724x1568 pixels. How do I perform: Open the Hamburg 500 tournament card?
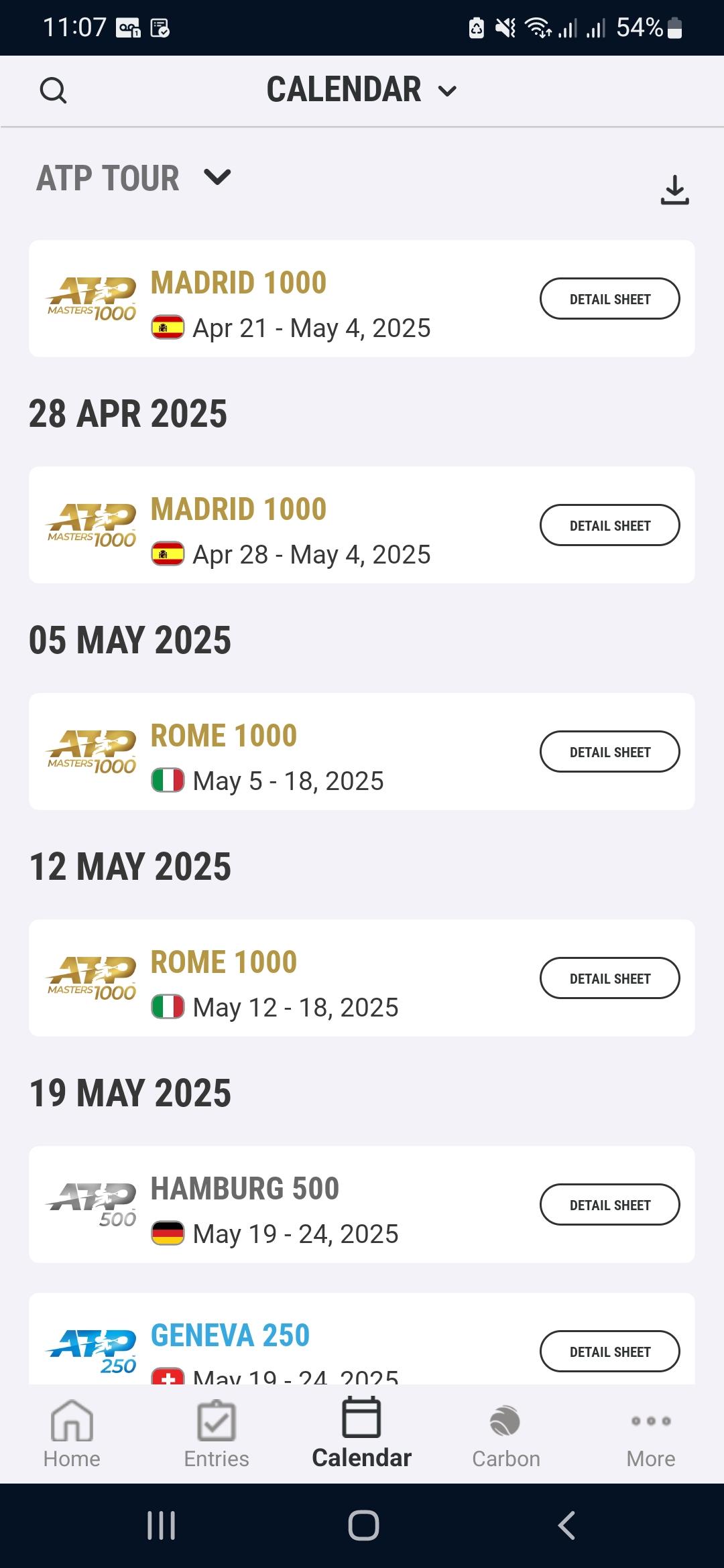(x=302, y=1205)
